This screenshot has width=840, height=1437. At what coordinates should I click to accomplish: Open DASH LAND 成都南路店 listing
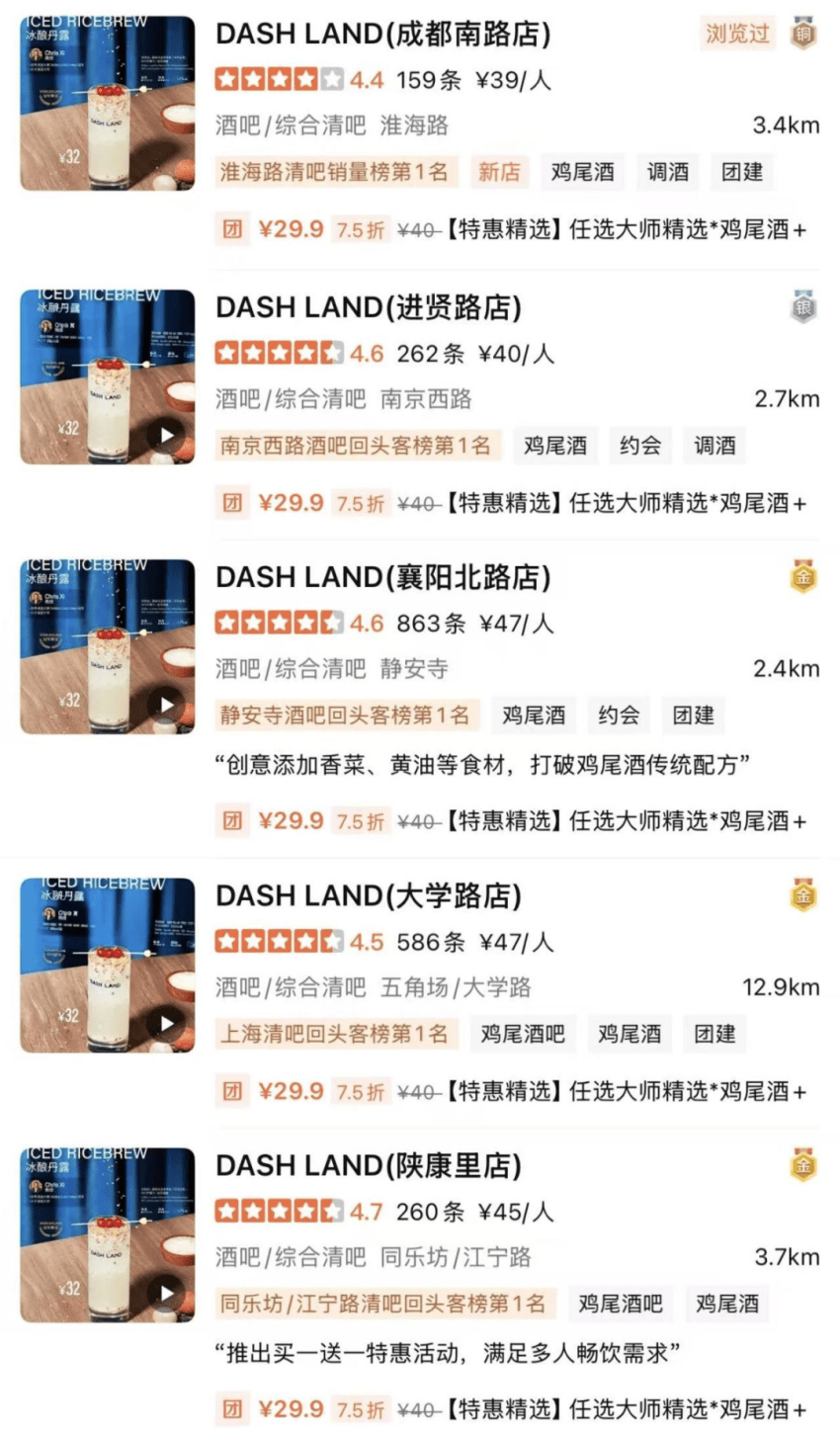pos(383,34)
